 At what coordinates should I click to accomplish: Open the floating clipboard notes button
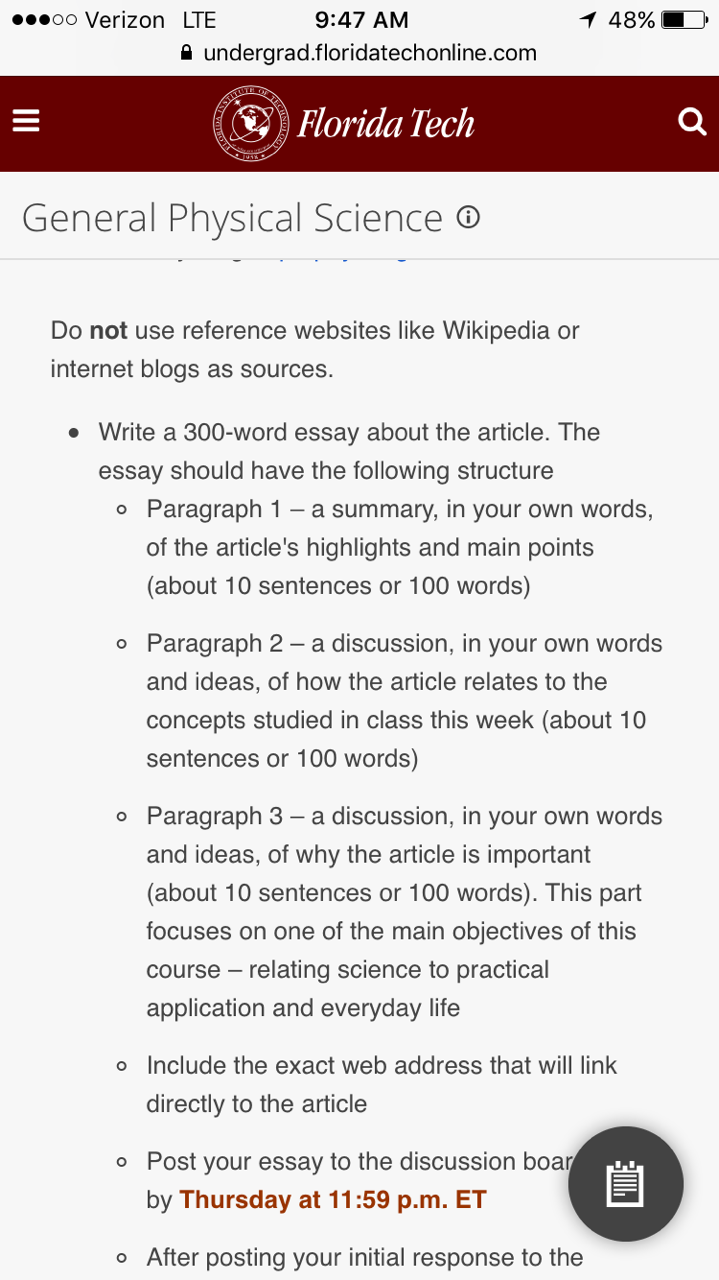click(x=626, y=1184)
